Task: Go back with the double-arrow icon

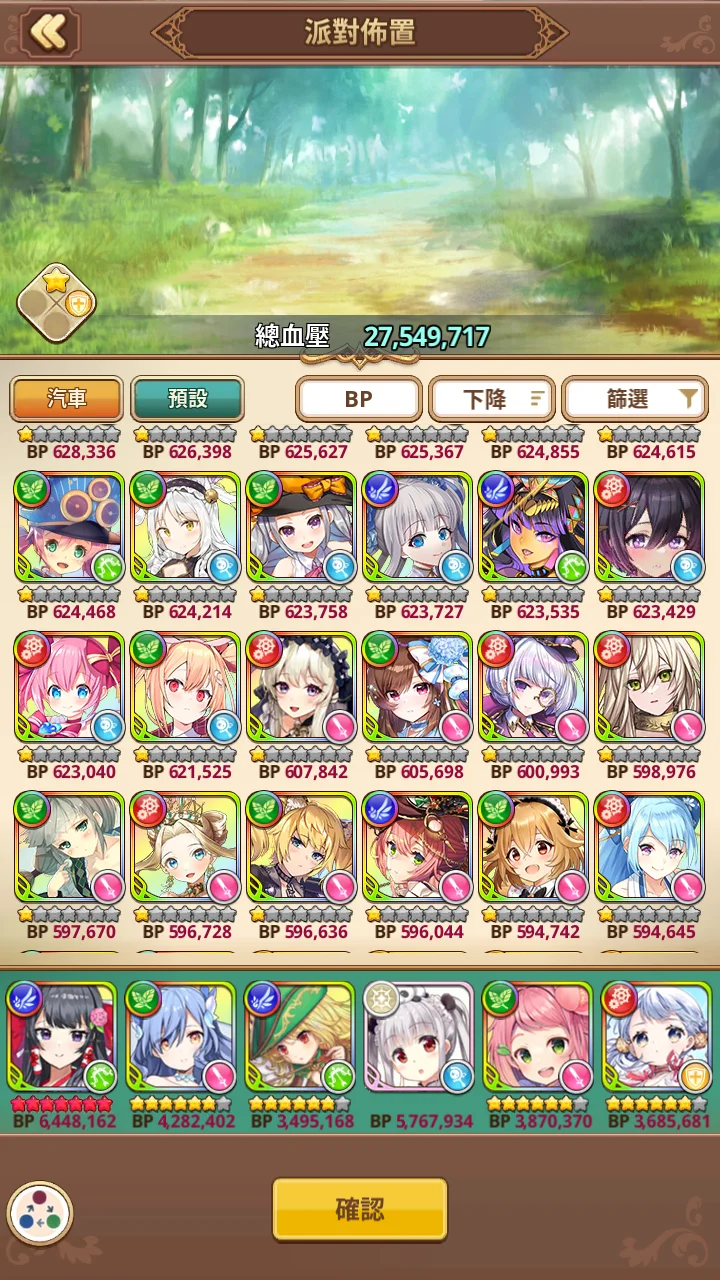Action: click(46, 31)
